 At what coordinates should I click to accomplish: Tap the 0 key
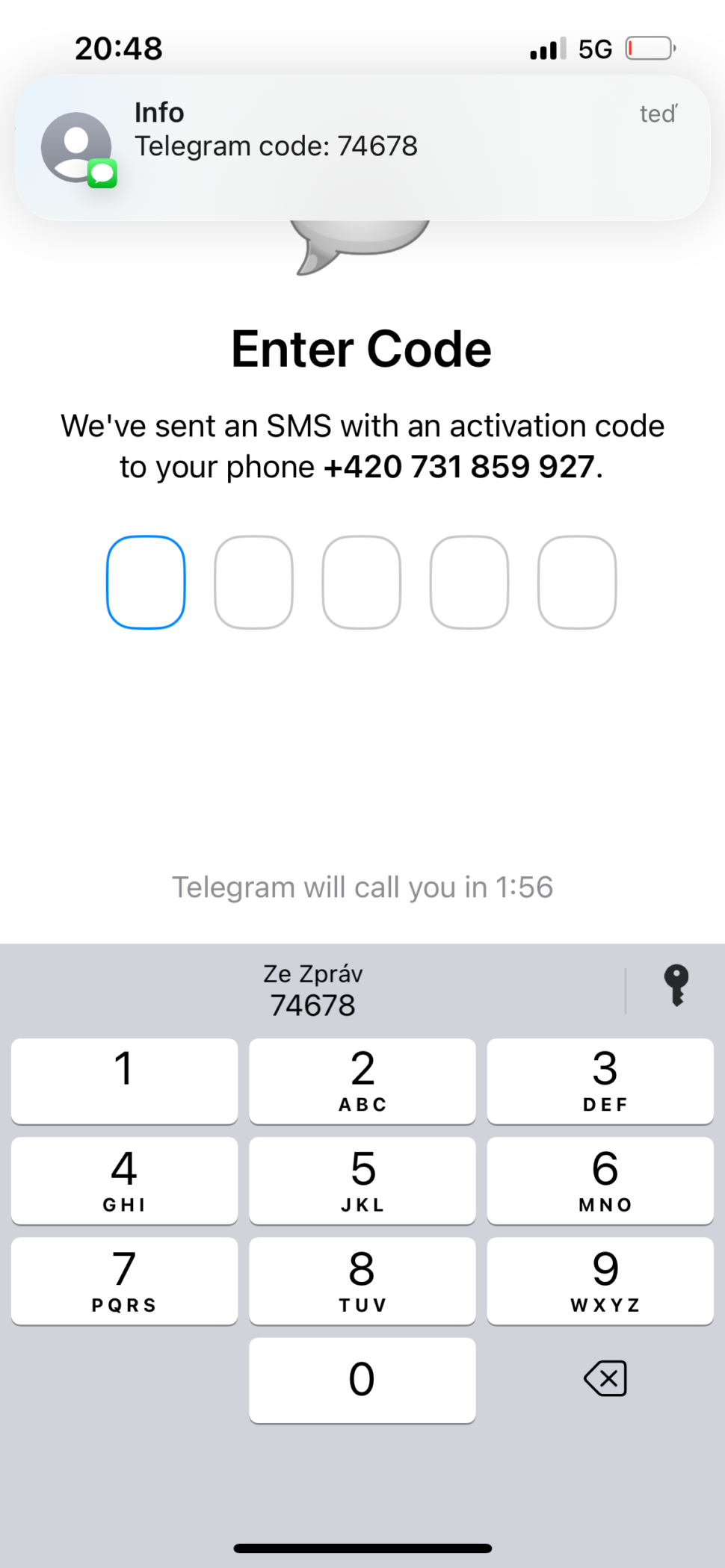(x=362, y=1380)
